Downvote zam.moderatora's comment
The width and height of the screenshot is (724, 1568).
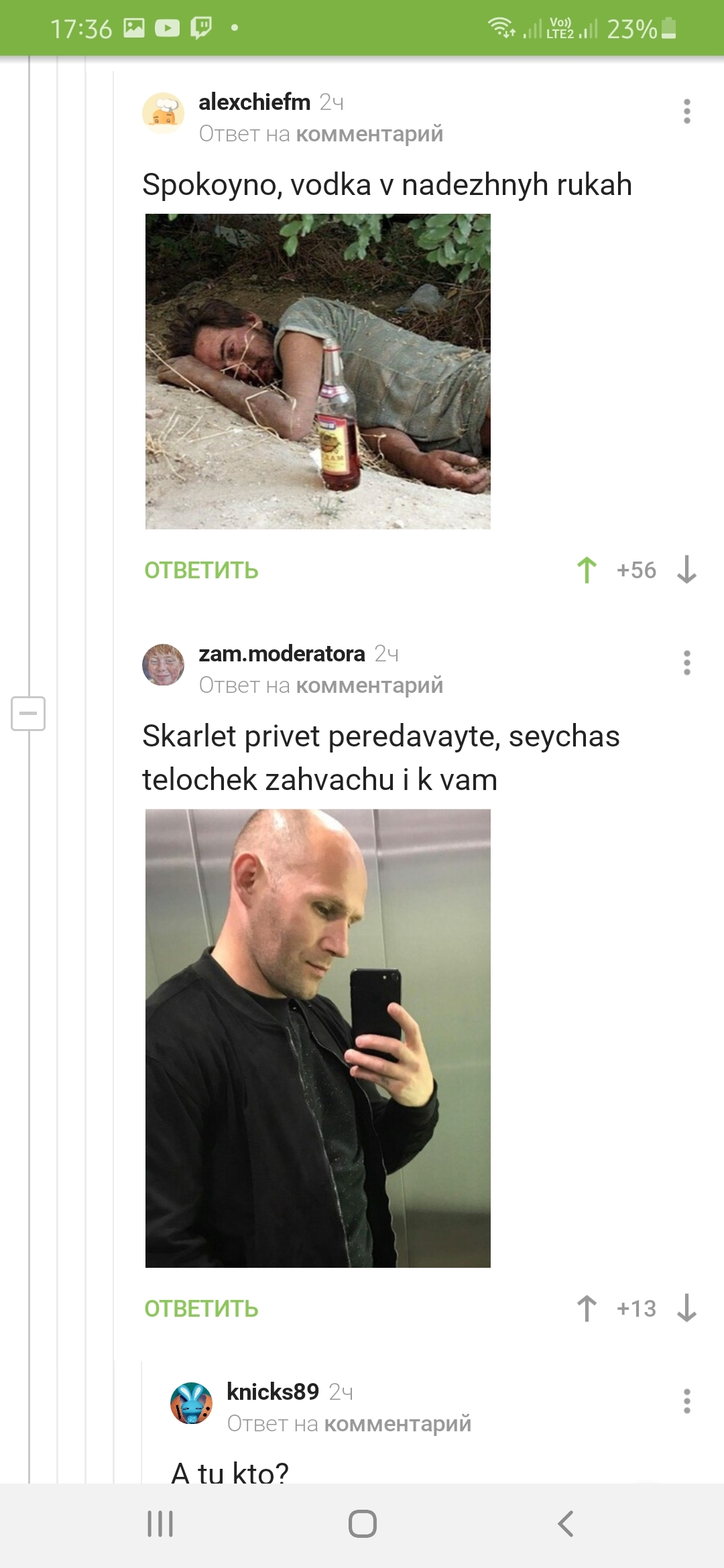coord(686,1309)
